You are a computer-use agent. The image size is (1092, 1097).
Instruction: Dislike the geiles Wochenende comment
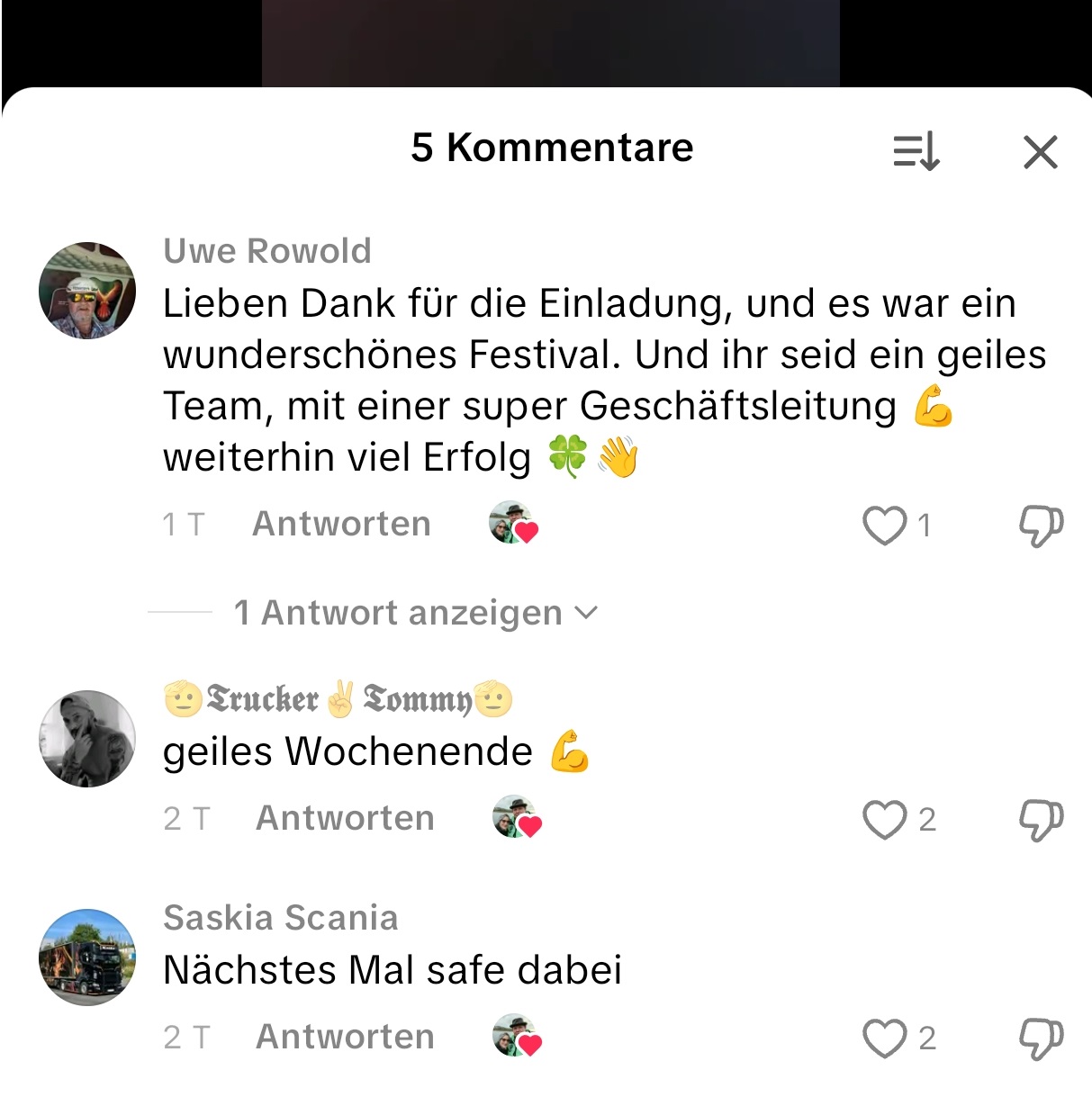click(x=1041, y=819)
